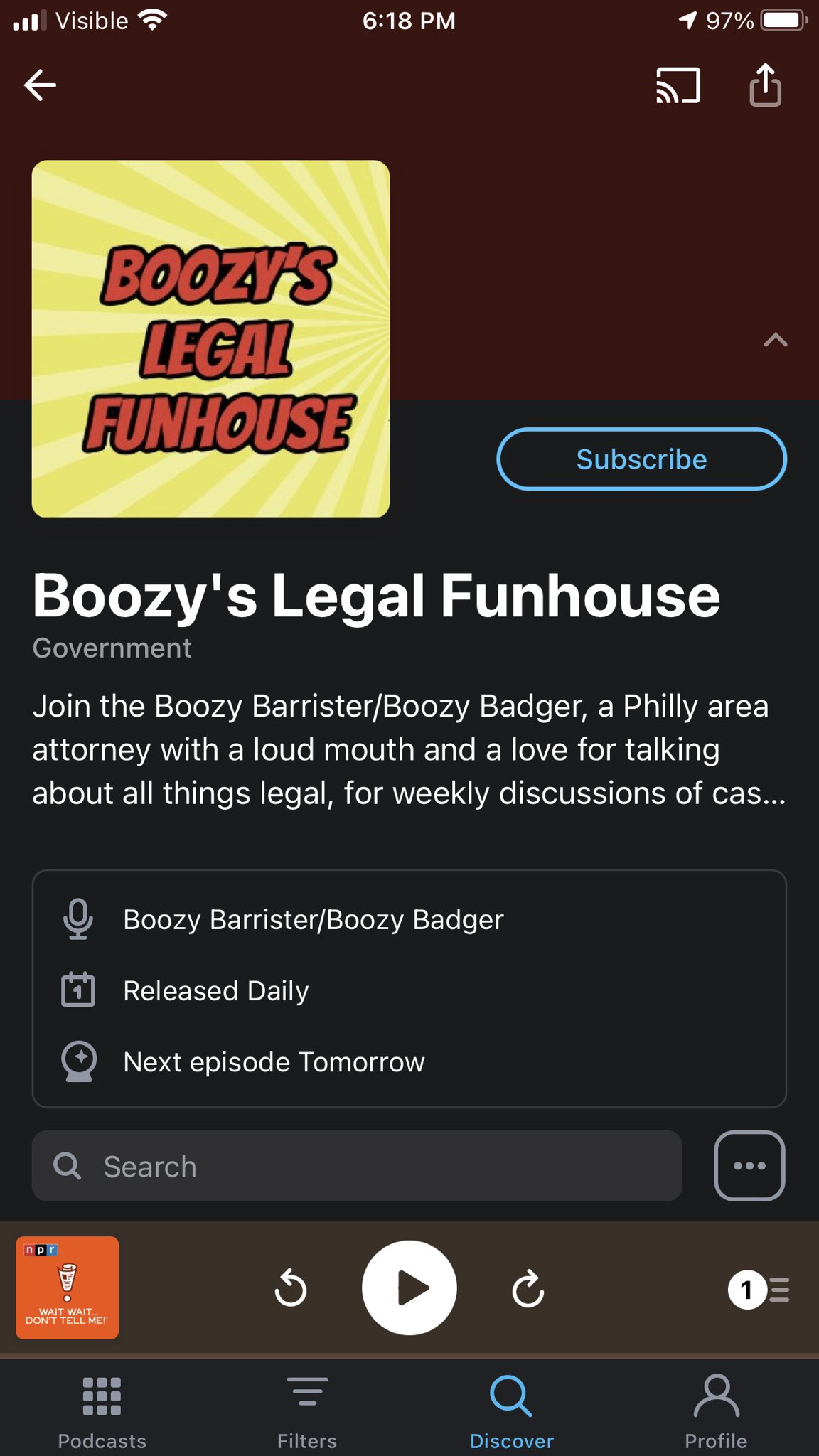Collapse the podcast header with the chevron
The image size is (819, 1456).
point(776,340)
